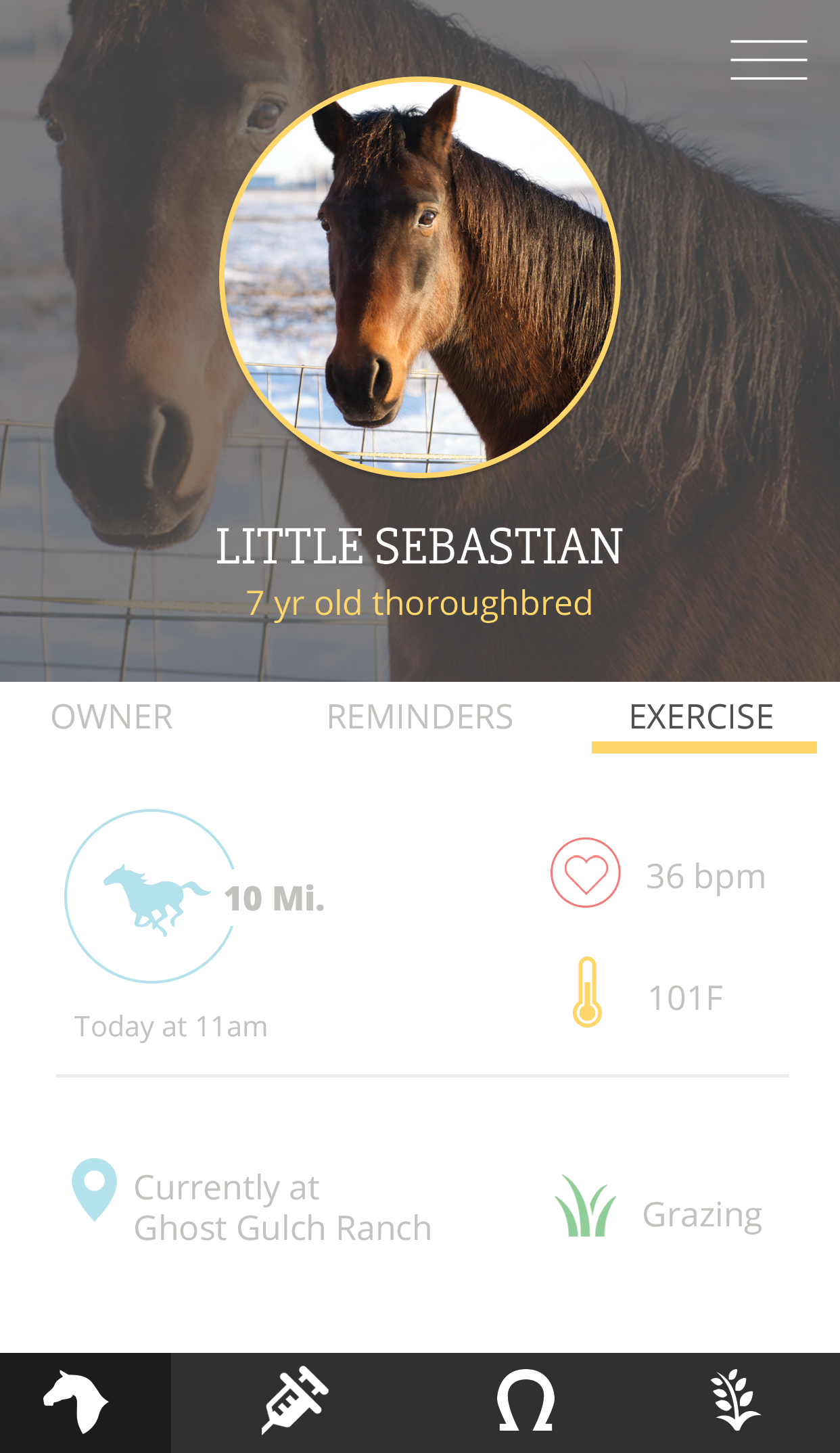Switch to the Reminders tab

(419, 717)
